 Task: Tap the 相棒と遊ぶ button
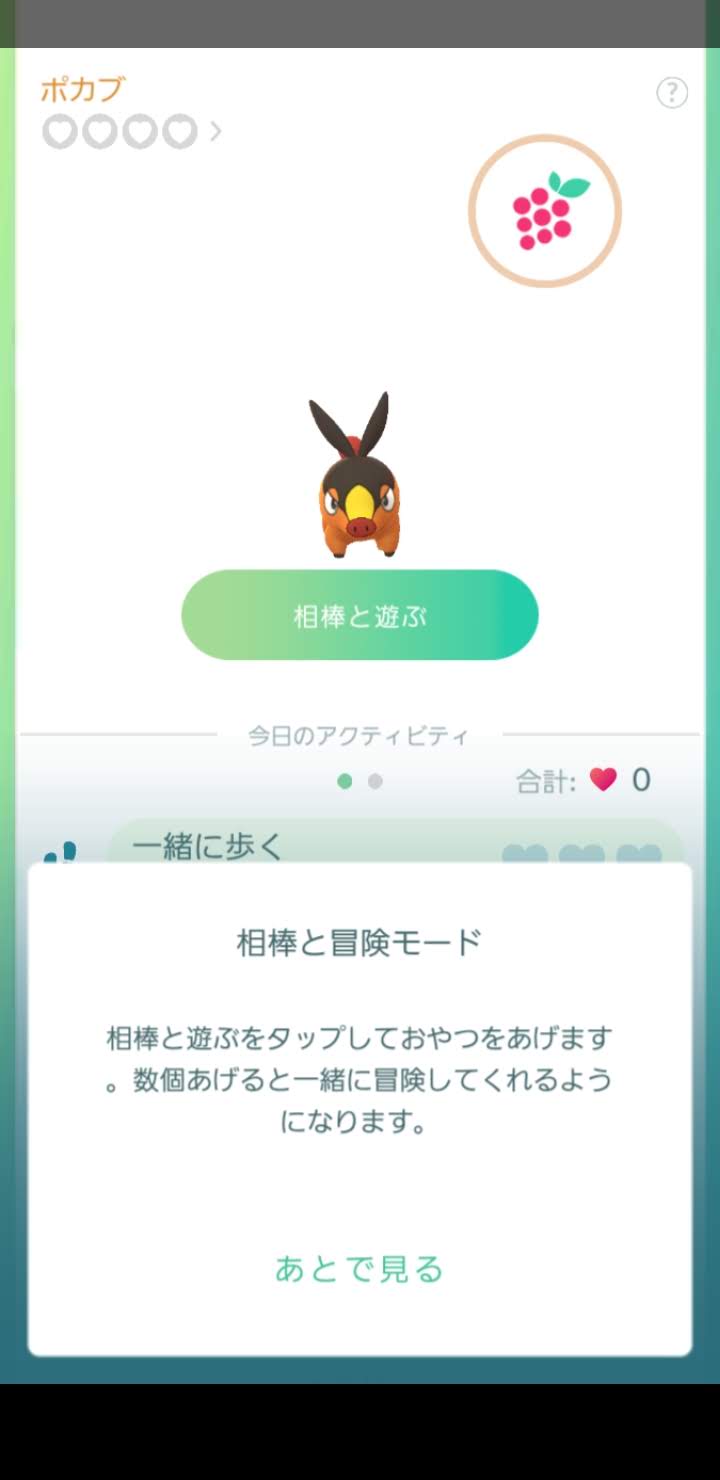coord(359,615)
